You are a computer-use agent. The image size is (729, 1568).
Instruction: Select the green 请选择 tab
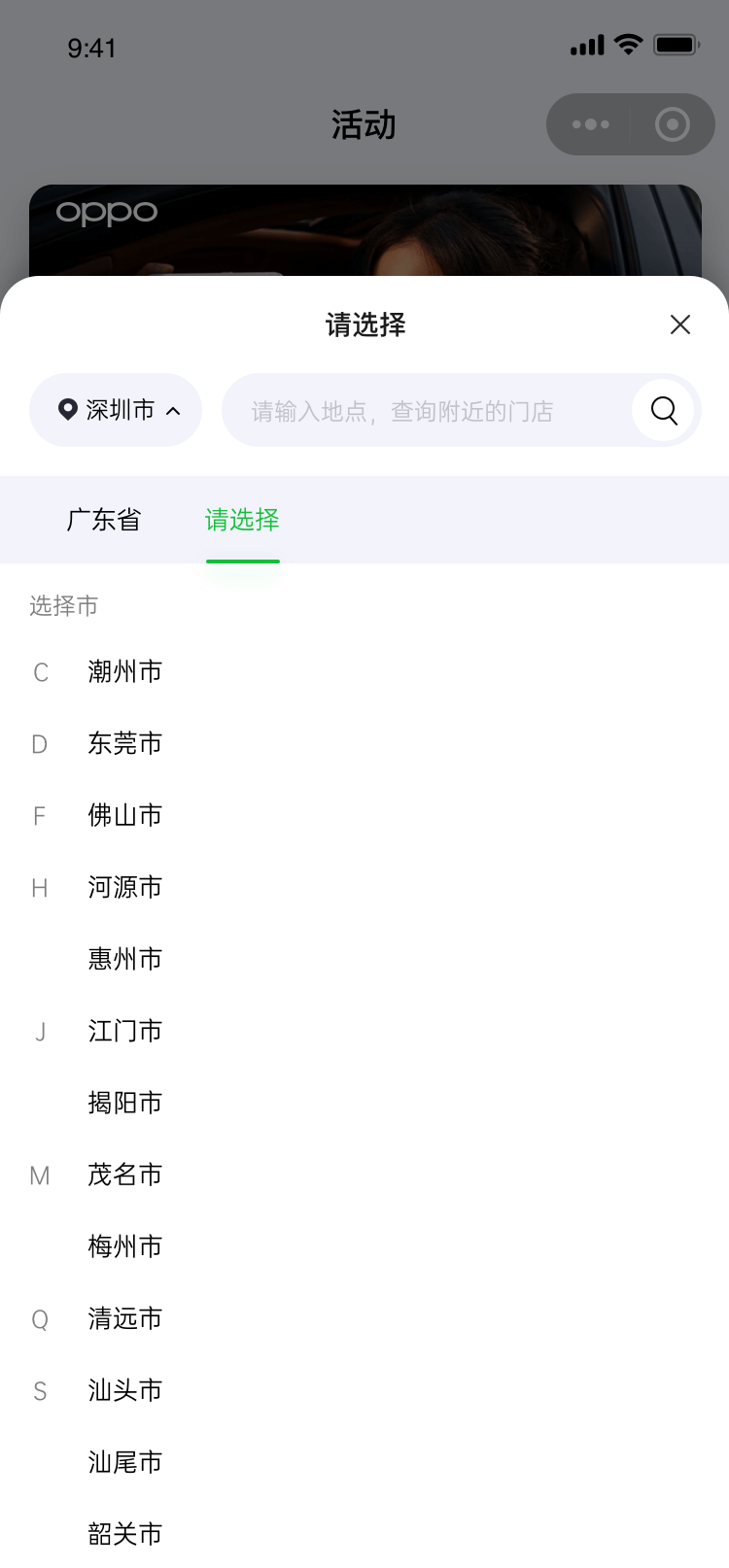pyautogui.click(x=242, y=520)
